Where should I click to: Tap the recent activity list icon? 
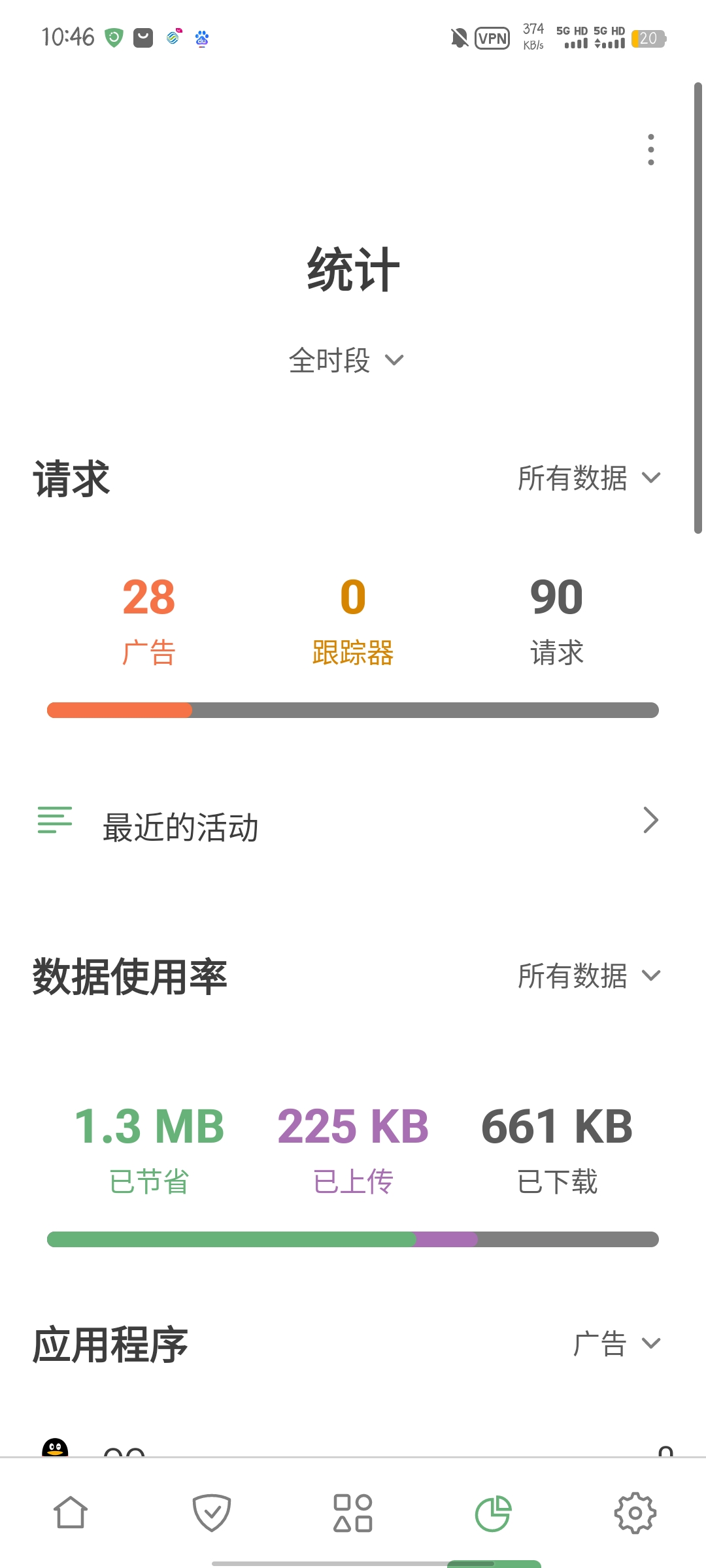click(x=55, y=822)
